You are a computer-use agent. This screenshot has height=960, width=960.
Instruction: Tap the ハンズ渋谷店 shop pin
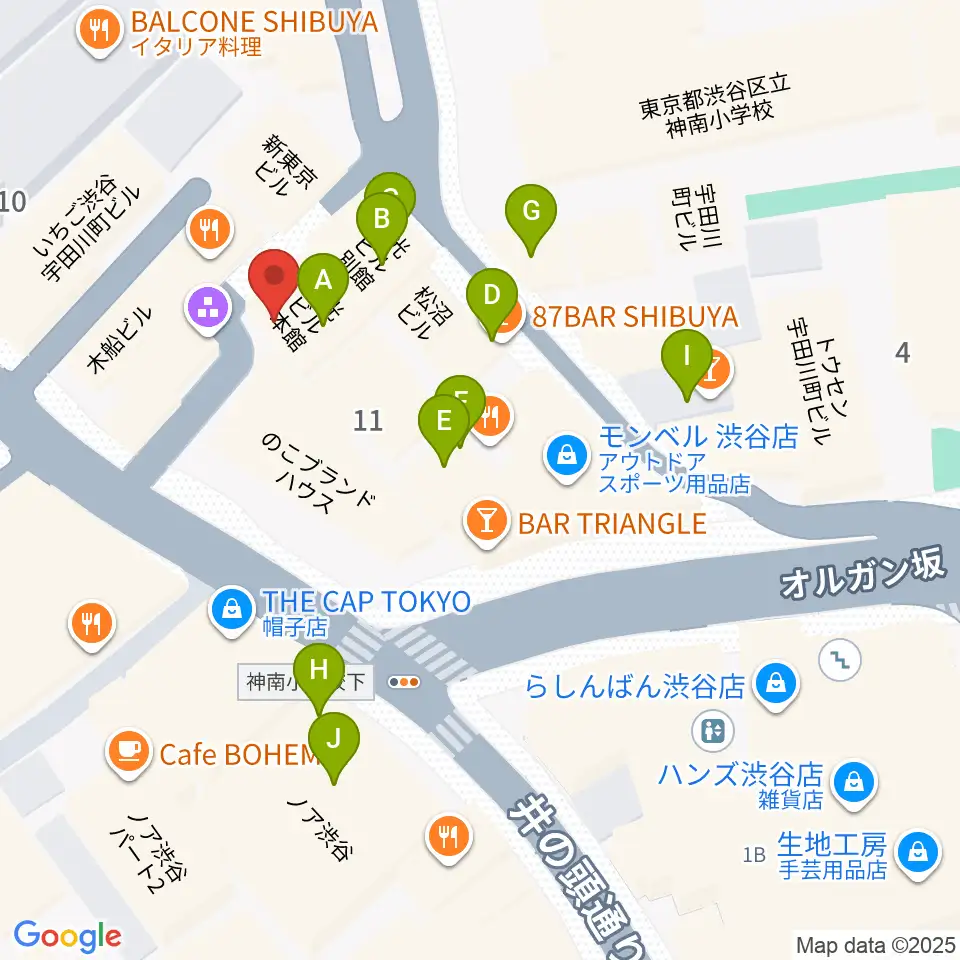pos(854,784)
